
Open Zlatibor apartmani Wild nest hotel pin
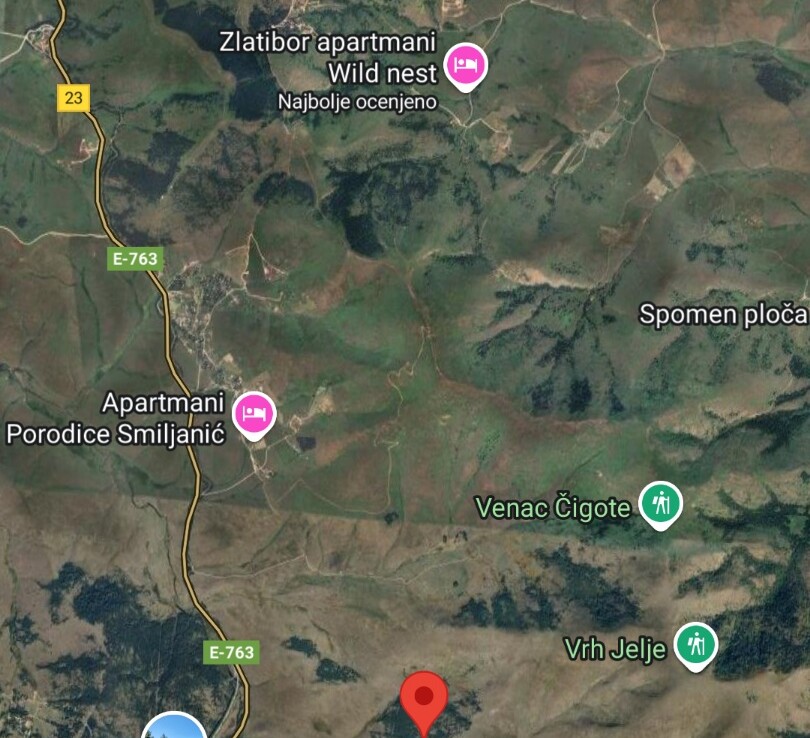pos(465,67)
